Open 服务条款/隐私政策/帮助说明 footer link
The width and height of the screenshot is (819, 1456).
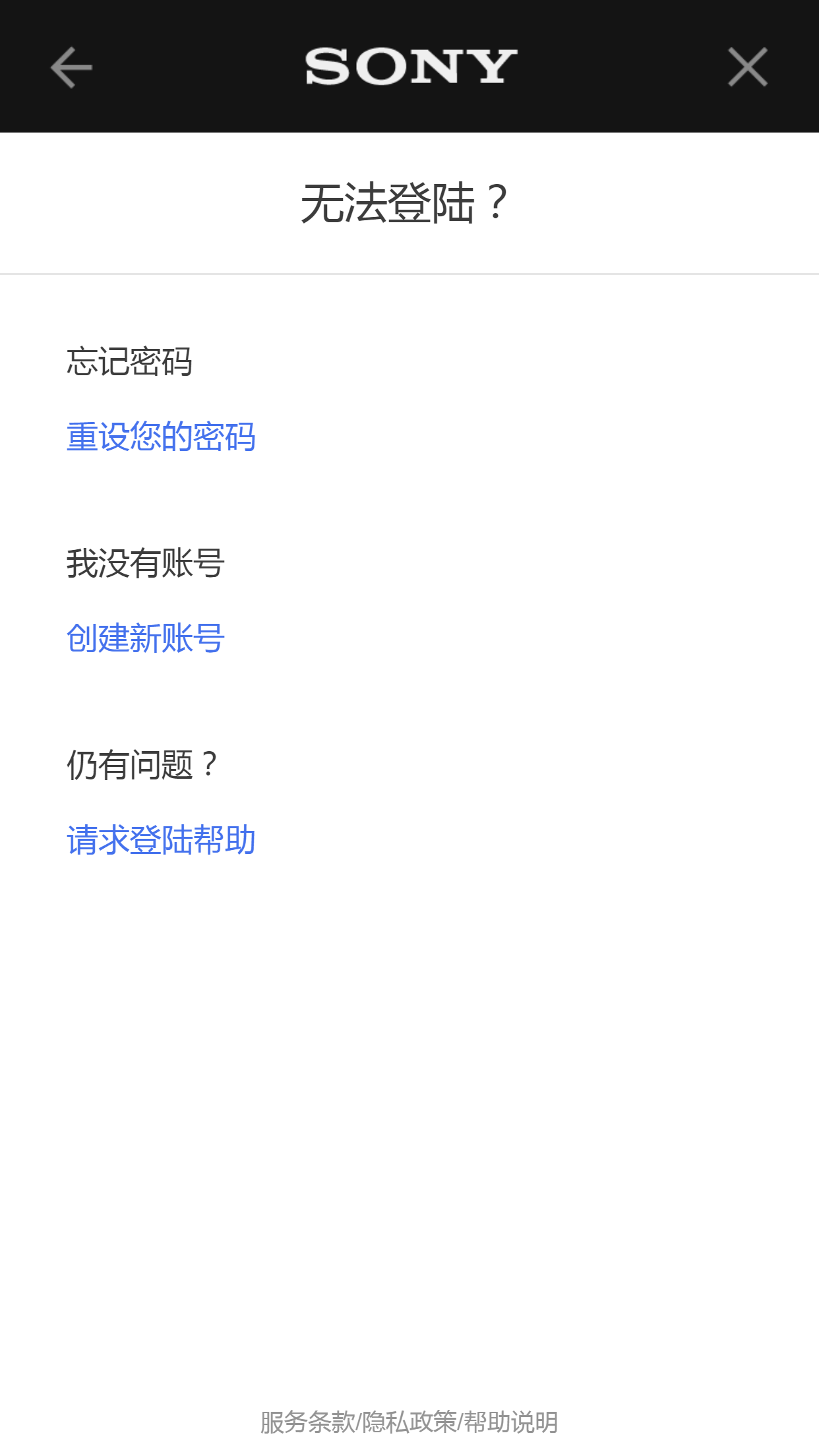pyautogui.click(x=409, y=1422)
